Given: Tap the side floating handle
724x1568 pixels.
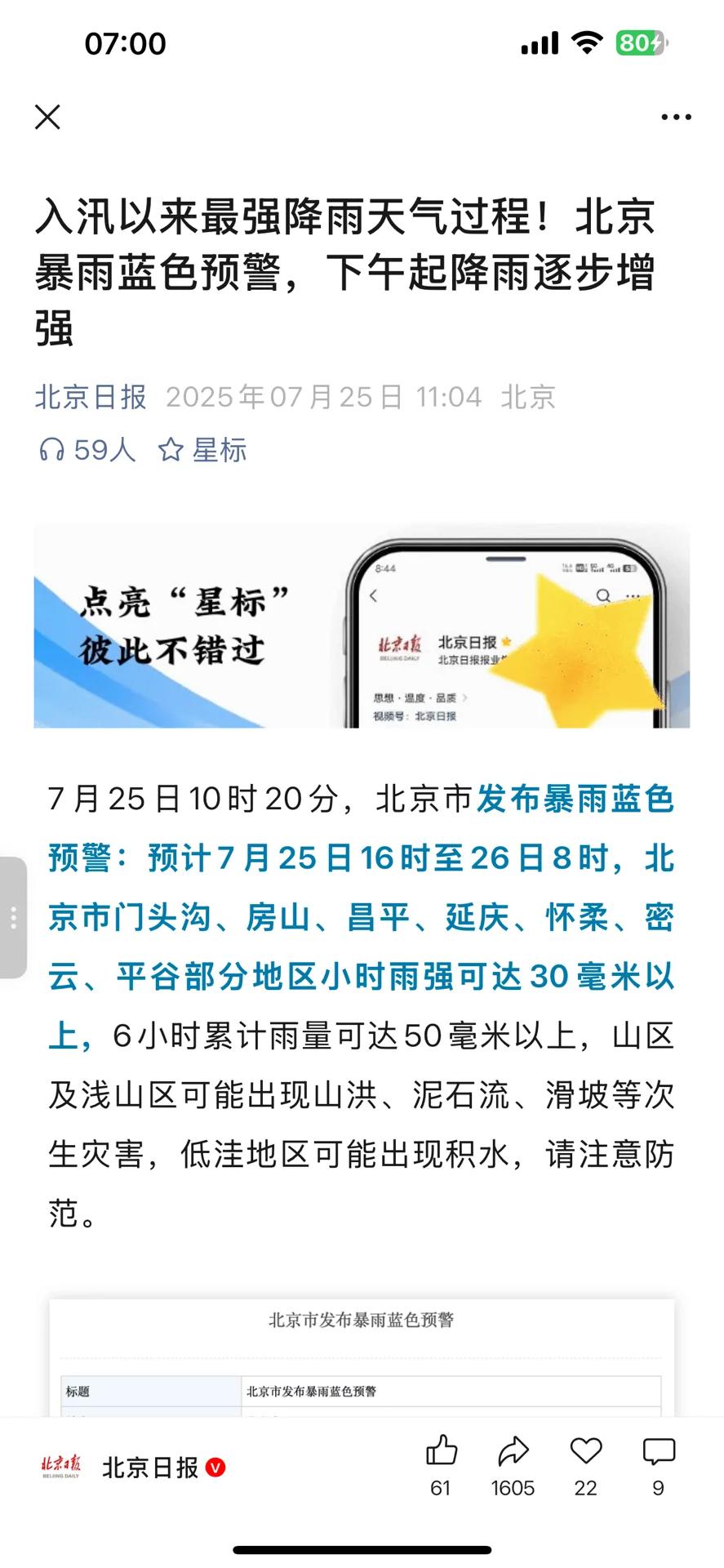Looking at the screenshot, I should [13, 917].
